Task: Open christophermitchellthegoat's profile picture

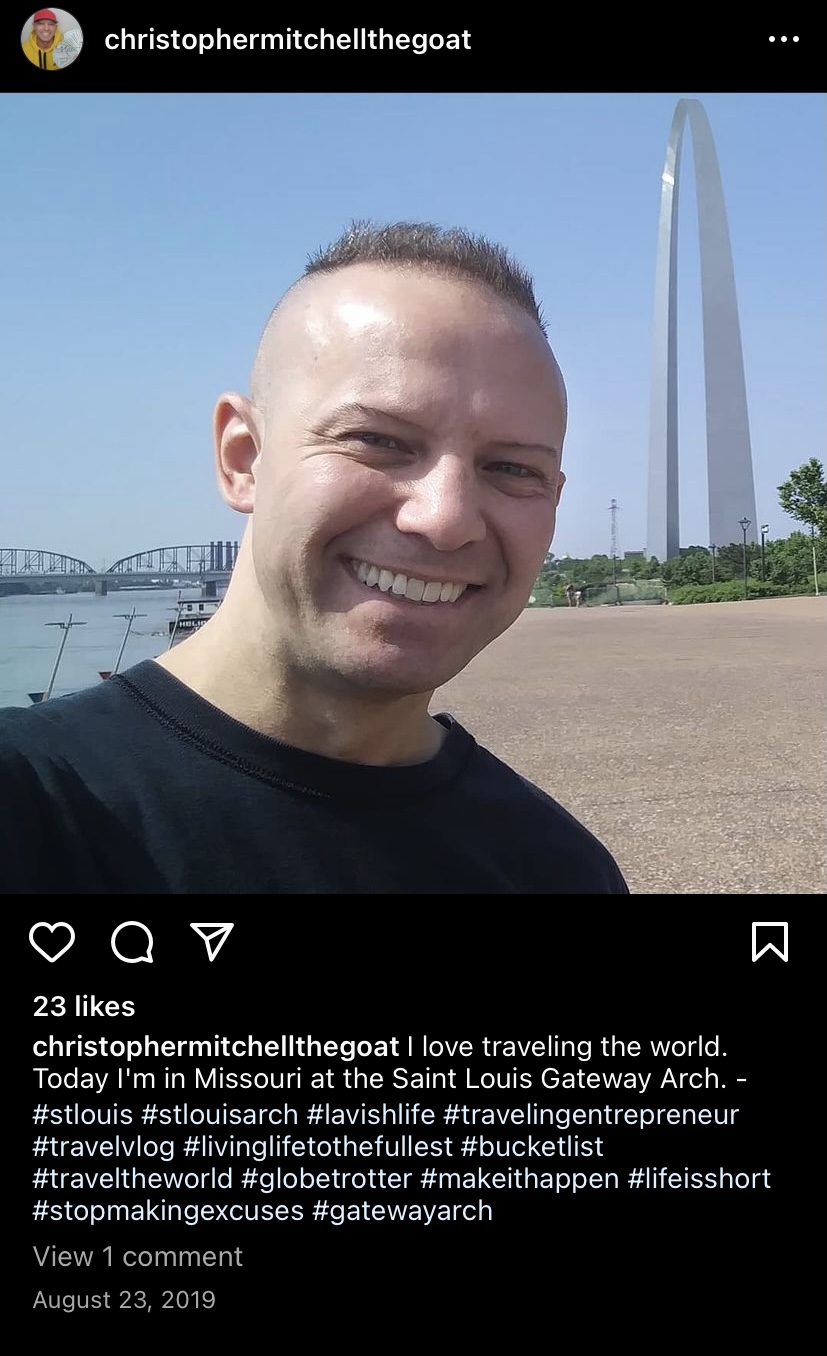Action: coord(52,40)
